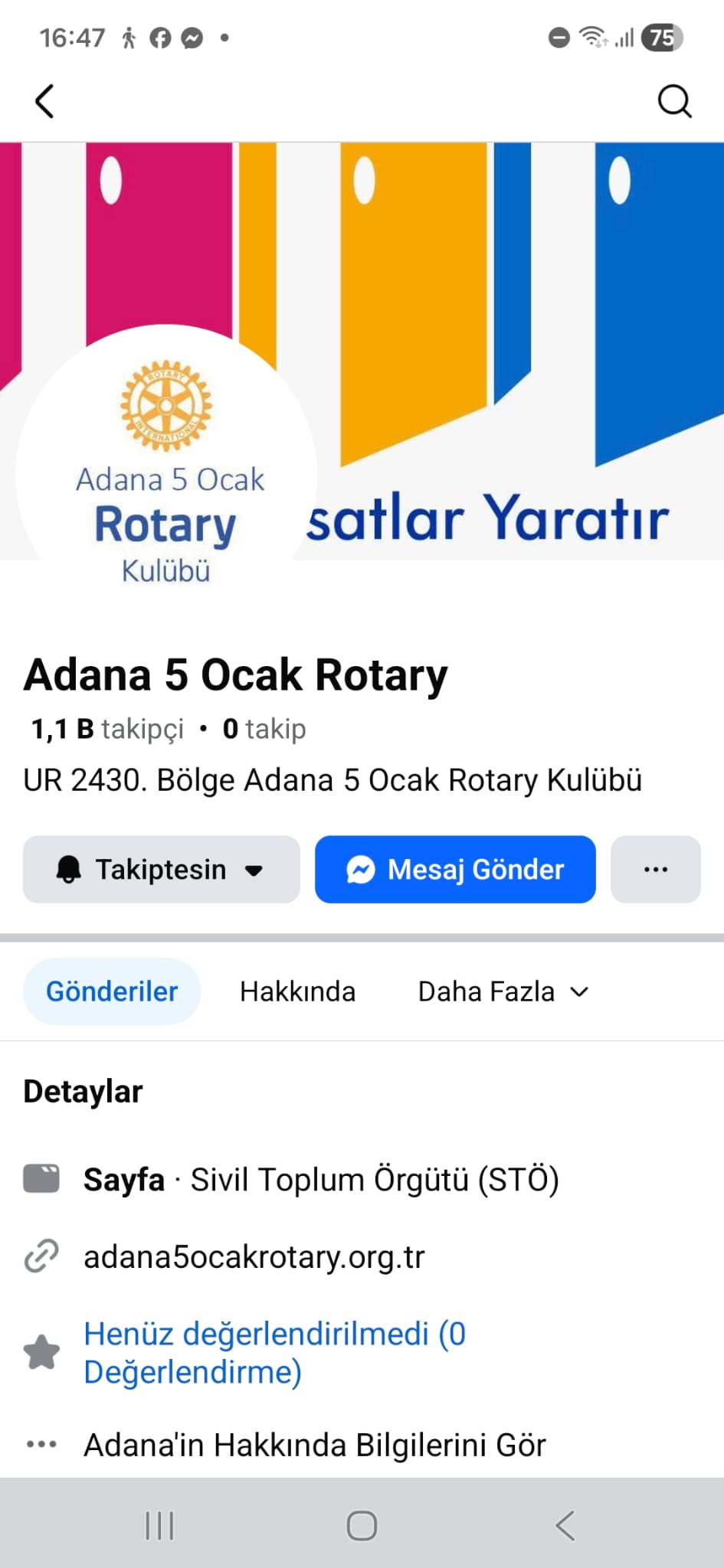Switch to the Hakkında tab
Screen dimensions: 724x1568
tap(297, 991)
